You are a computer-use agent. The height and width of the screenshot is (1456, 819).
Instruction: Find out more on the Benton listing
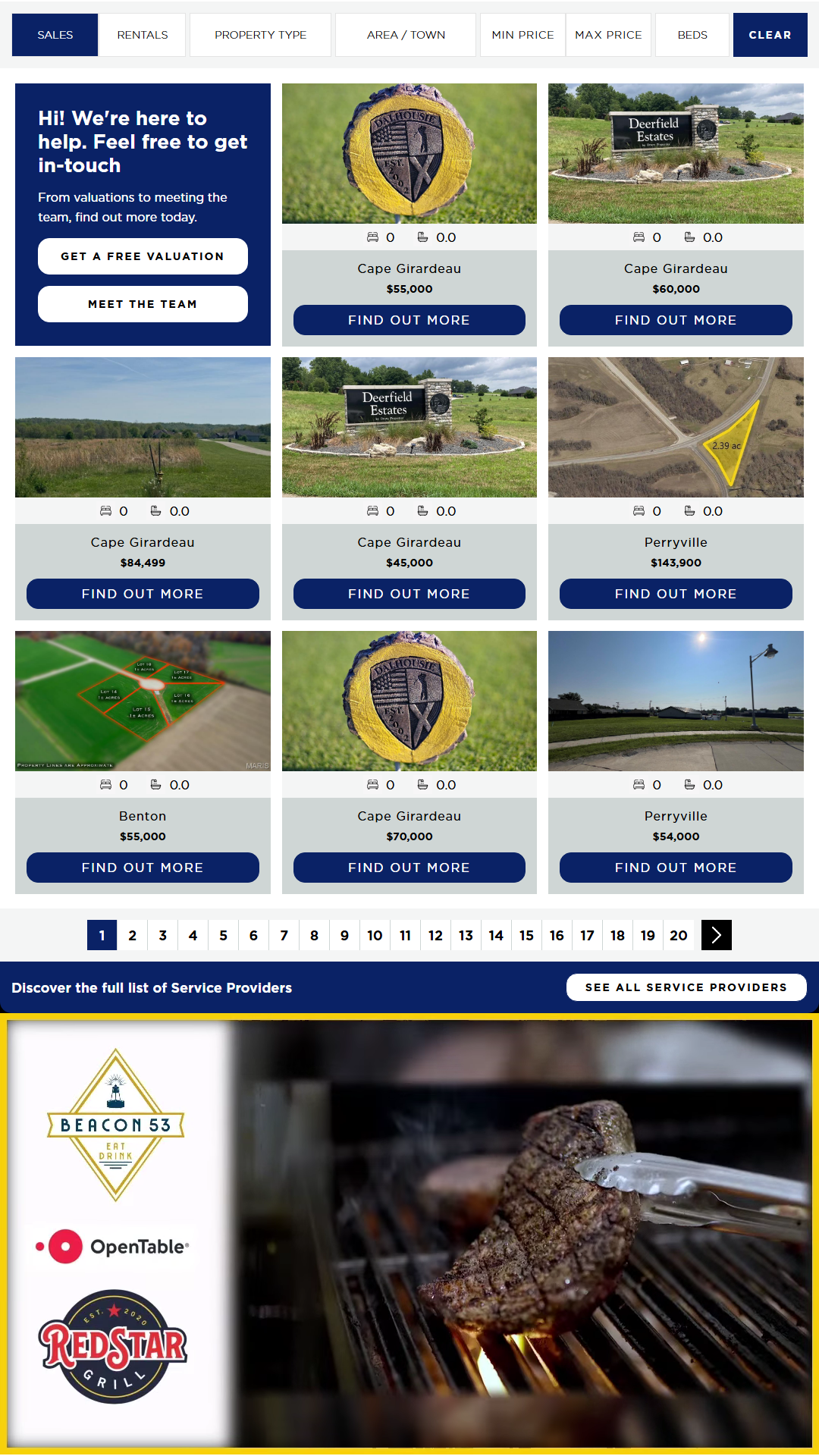[x=143, y=868]
